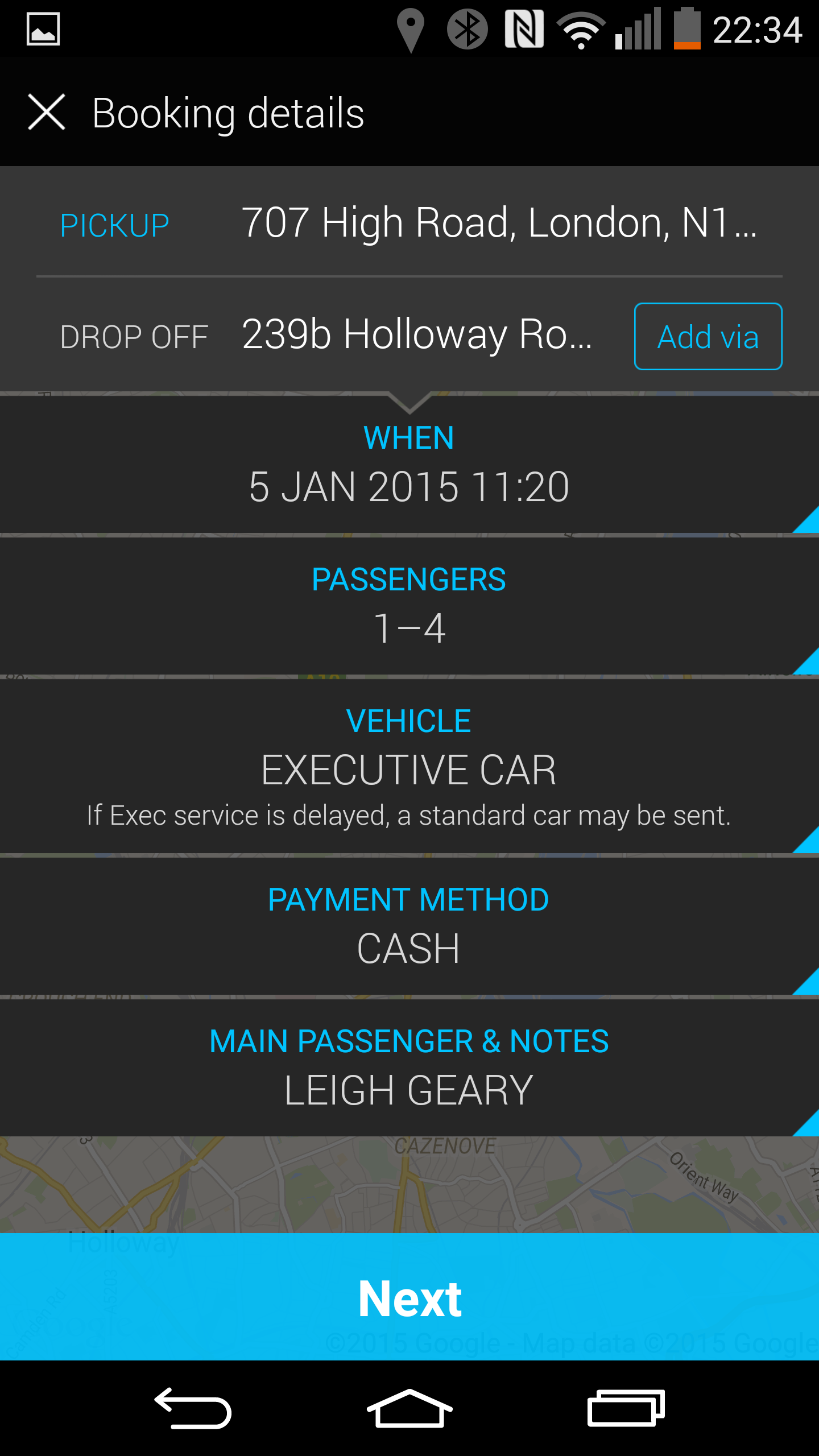819x1456 pixels.
Task: Go back with the system back button
Action: [193, 1408]
